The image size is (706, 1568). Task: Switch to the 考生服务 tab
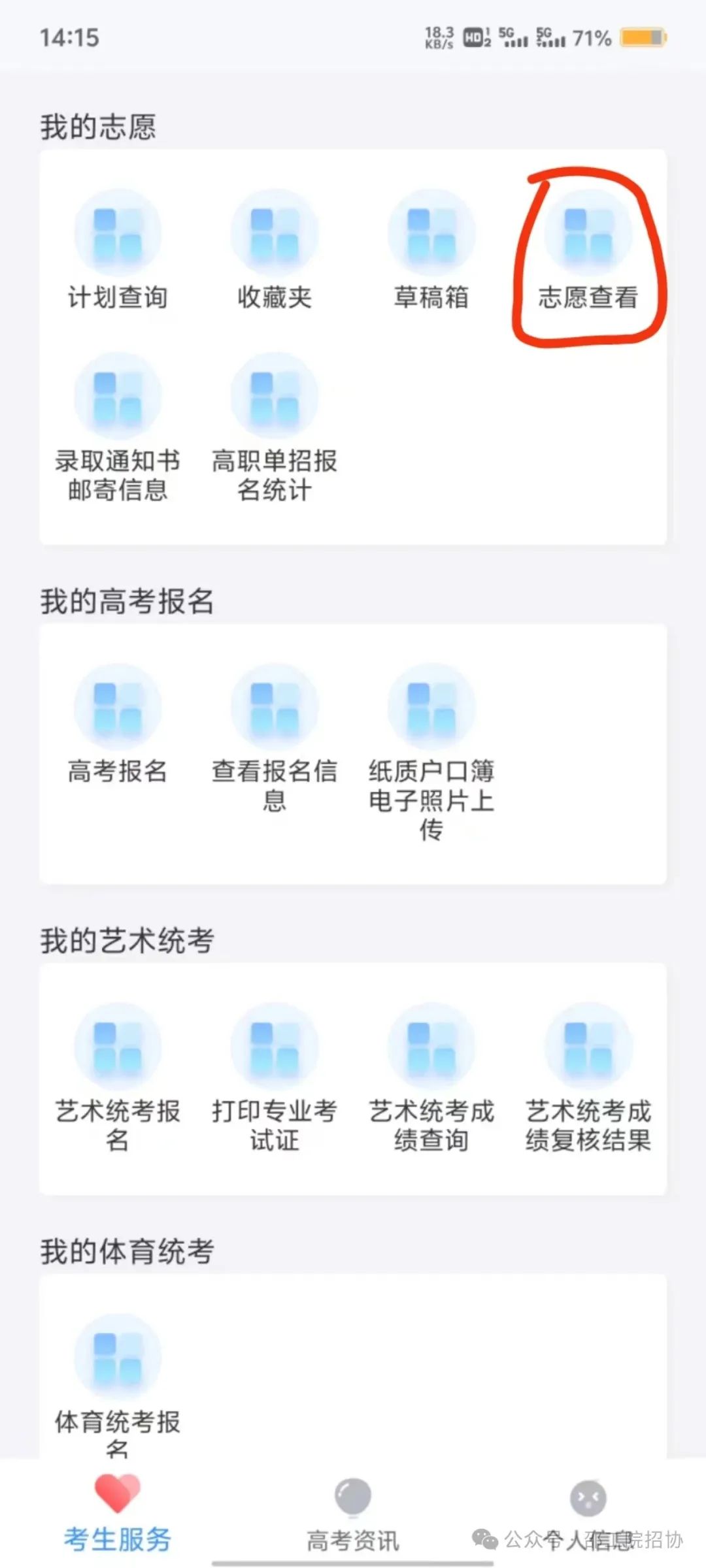118,1514
